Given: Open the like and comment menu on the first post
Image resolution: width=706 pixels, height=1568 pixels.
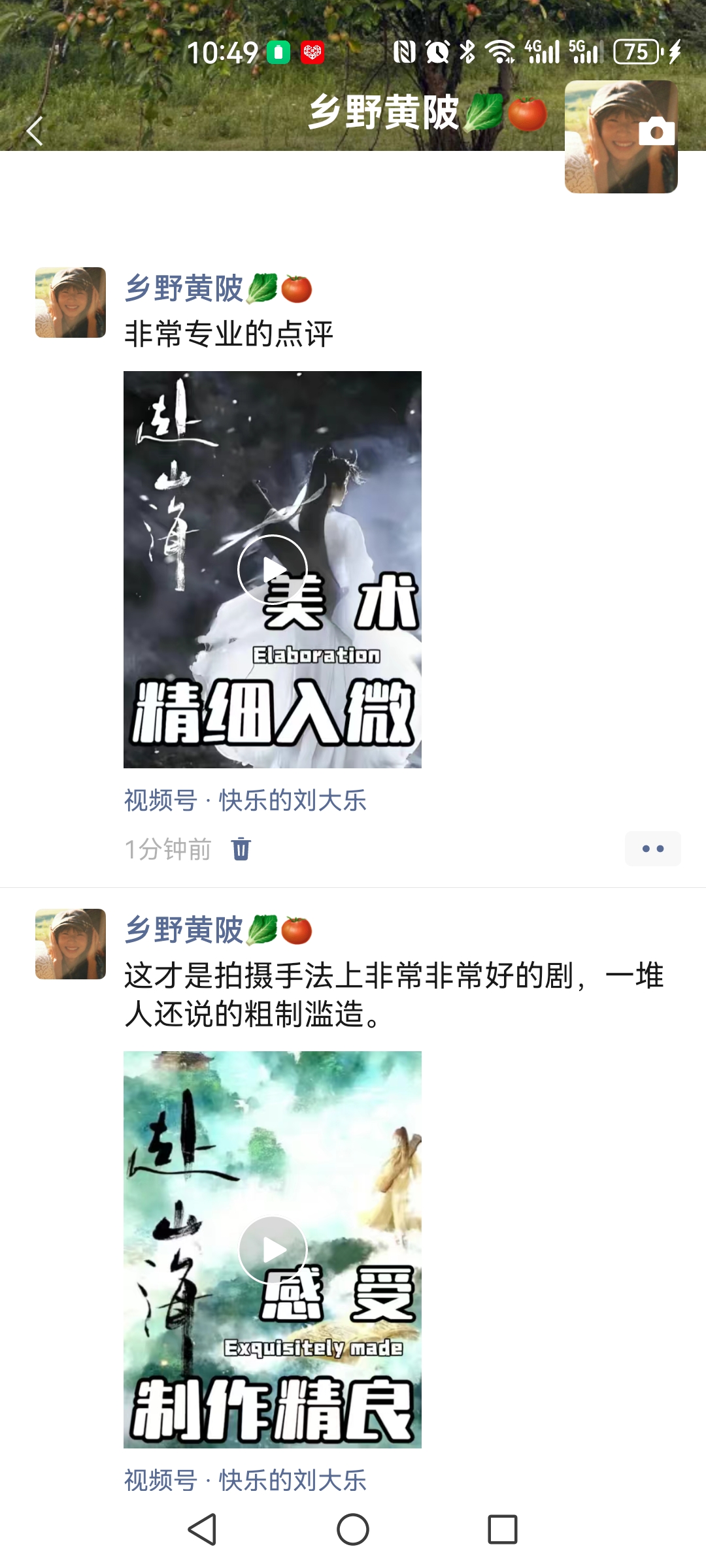Looking at the screenshot, I should [652, 849].
